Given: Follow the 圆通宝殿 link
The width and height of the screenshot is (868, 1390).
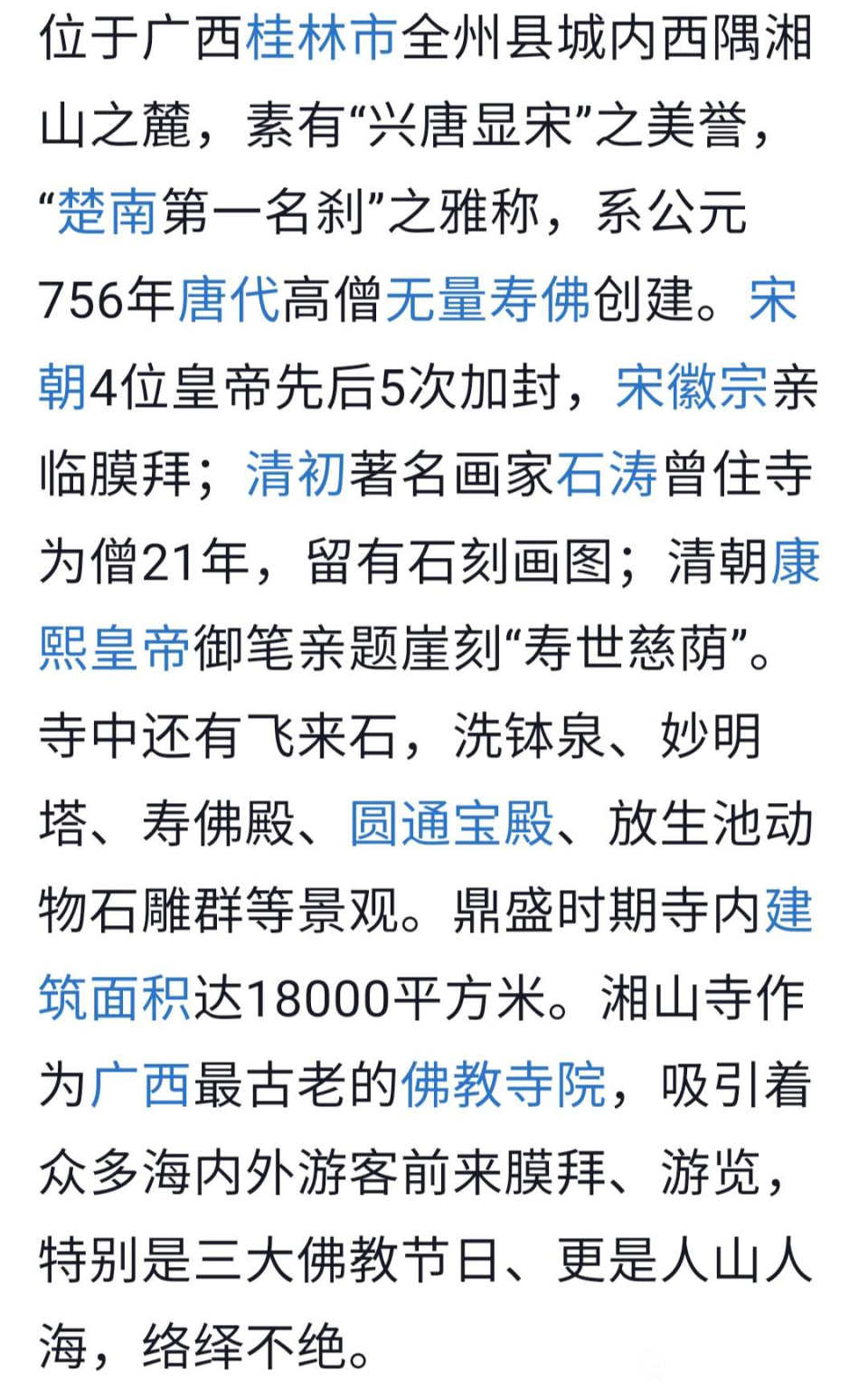Looking at the screenshot, I should [x=452, y=824].
